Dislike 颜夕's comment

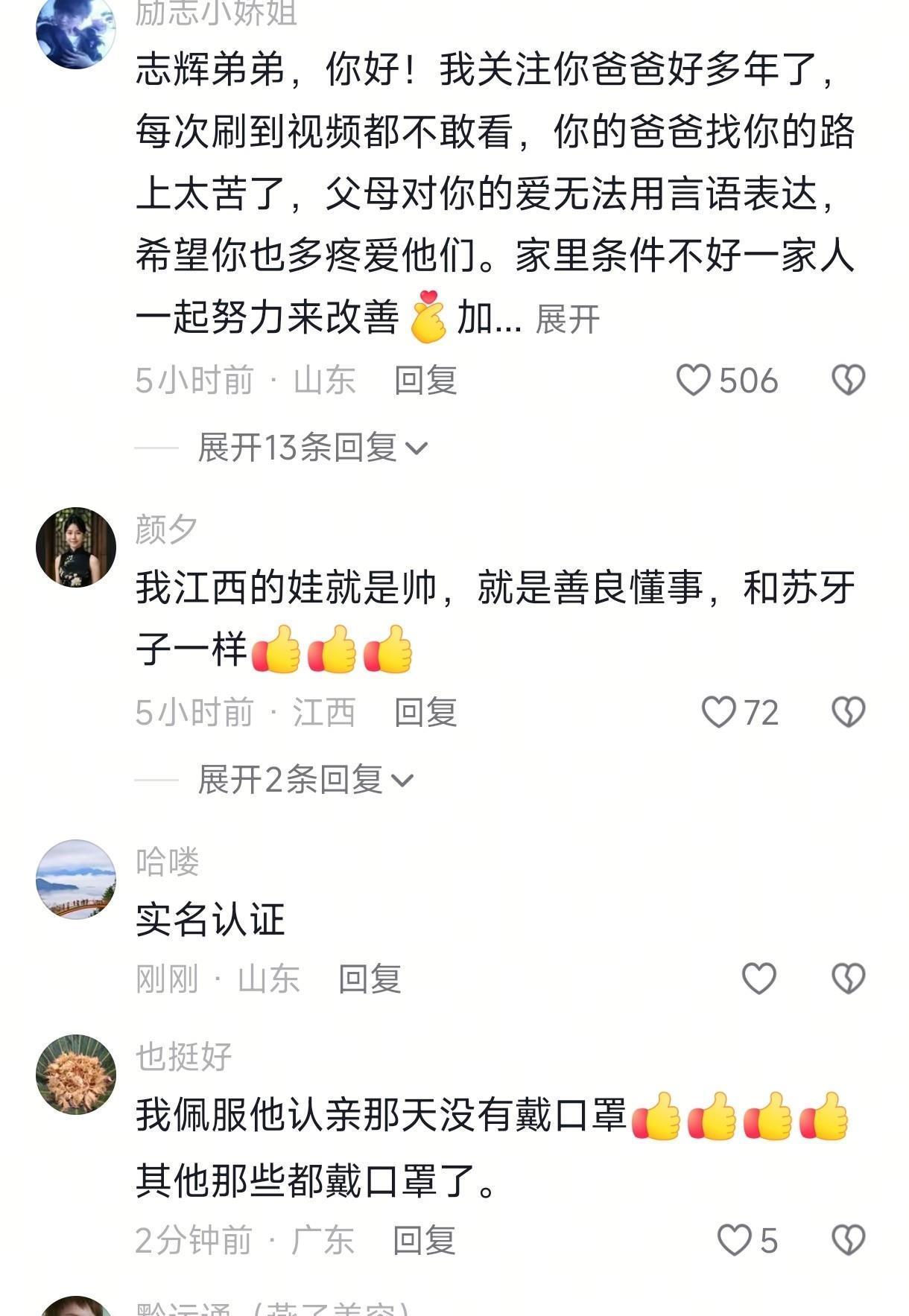pyautogui.click(x=848, y=713)
